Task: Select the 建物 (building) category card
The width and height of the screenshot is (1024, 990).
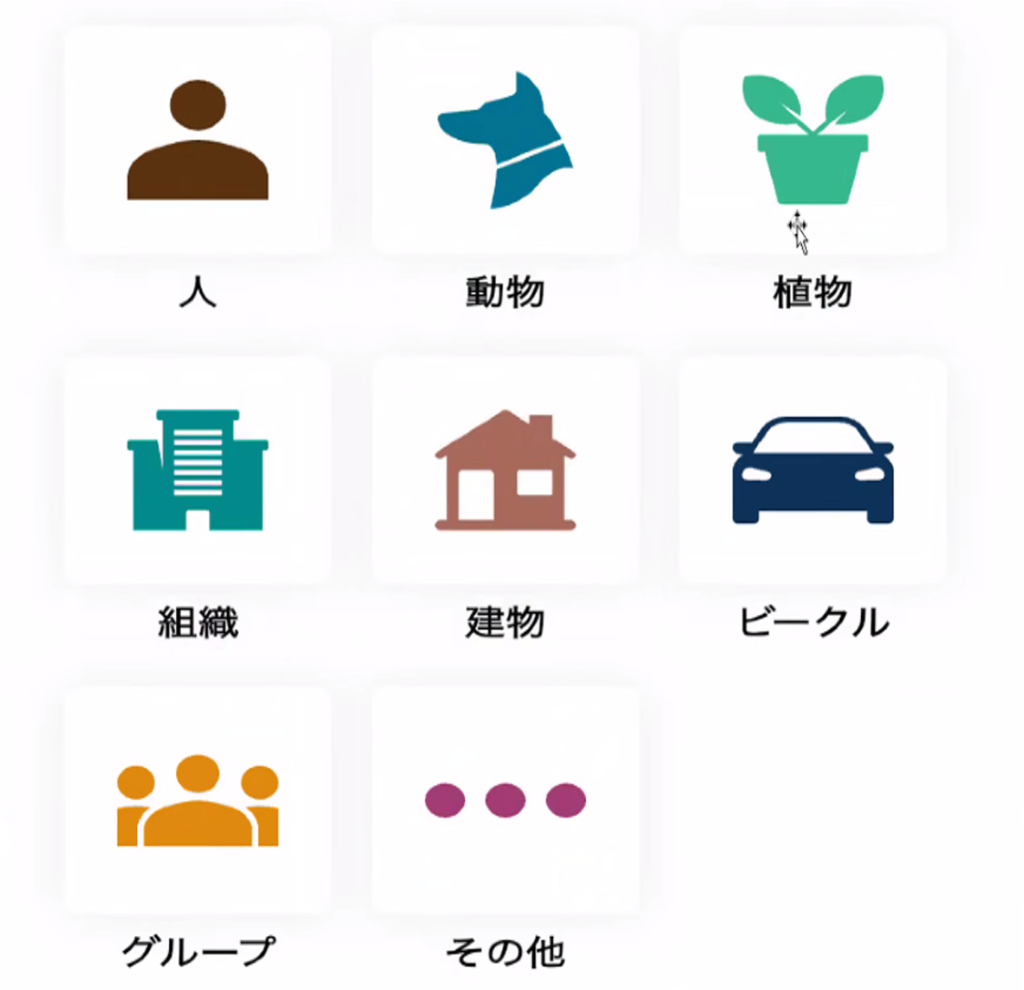Action: (505, 470)
